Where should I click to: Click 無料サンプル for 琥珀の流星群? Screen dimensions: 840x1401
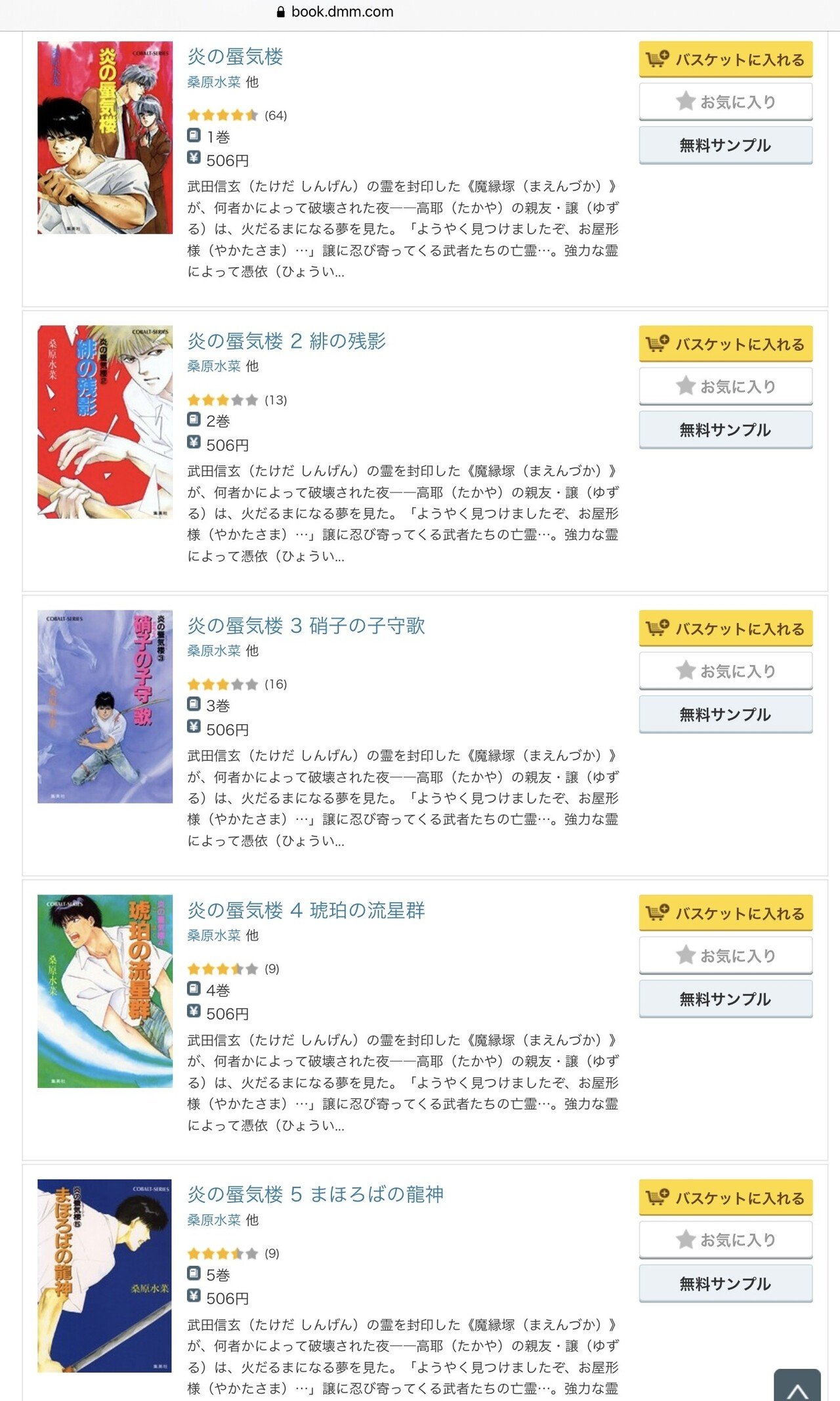point(725,998)
